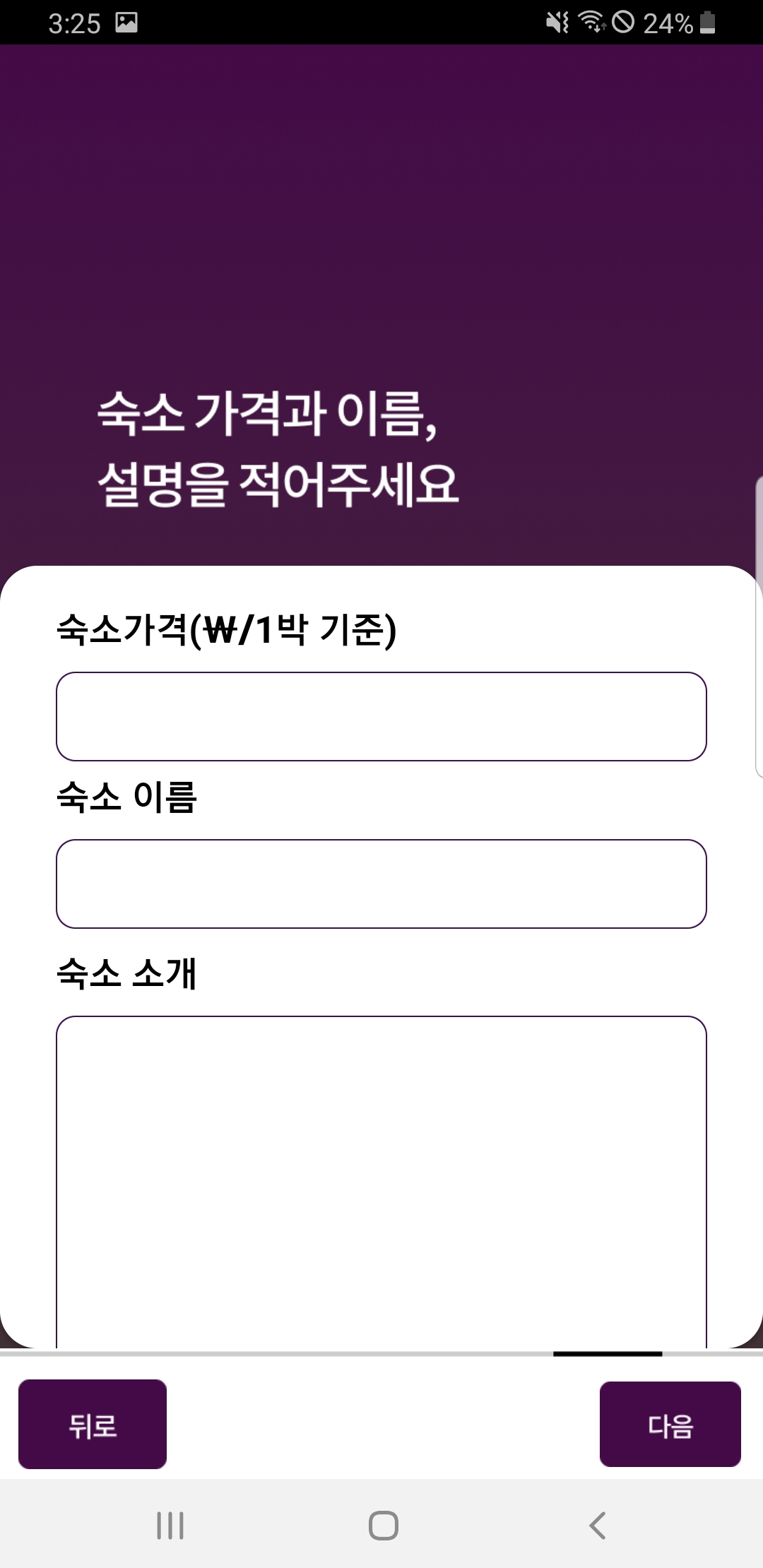Tap the Home navigation icon
The image size is (763, 1568).
coord(381,1526)
